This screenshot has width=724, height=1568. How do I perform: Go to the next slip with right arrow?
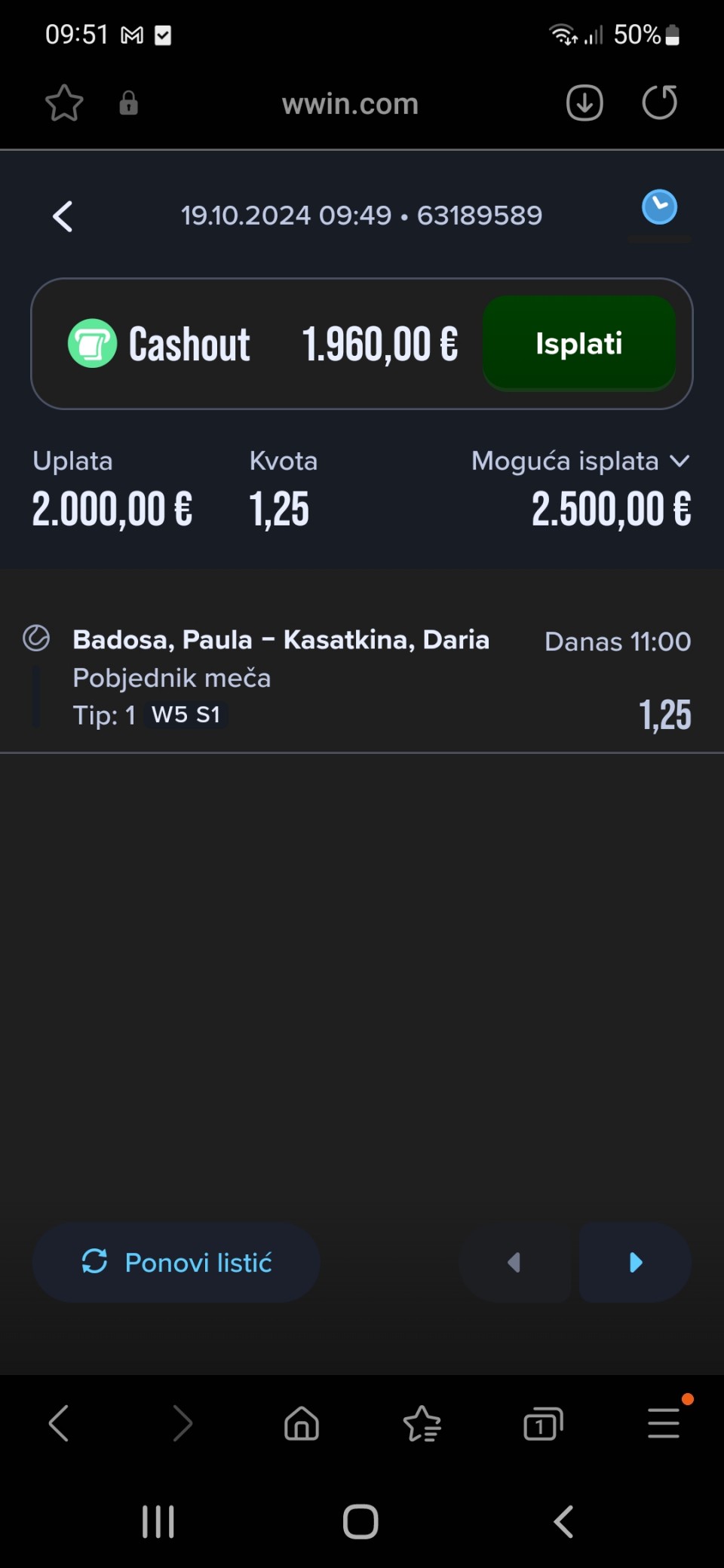(x=635, y=1262)
